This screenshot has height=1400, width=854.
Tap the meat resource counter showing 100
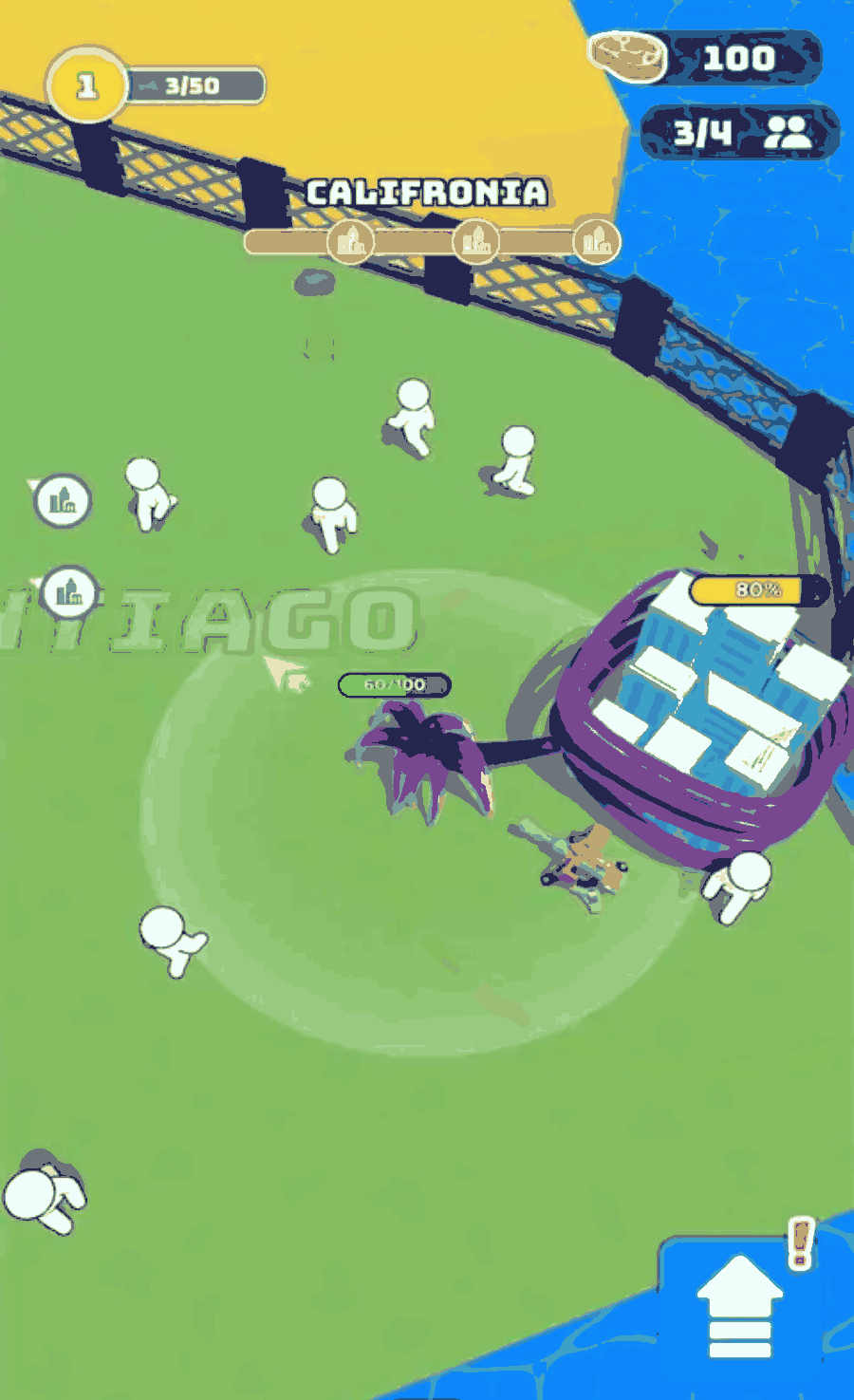[x=707, y=58]
